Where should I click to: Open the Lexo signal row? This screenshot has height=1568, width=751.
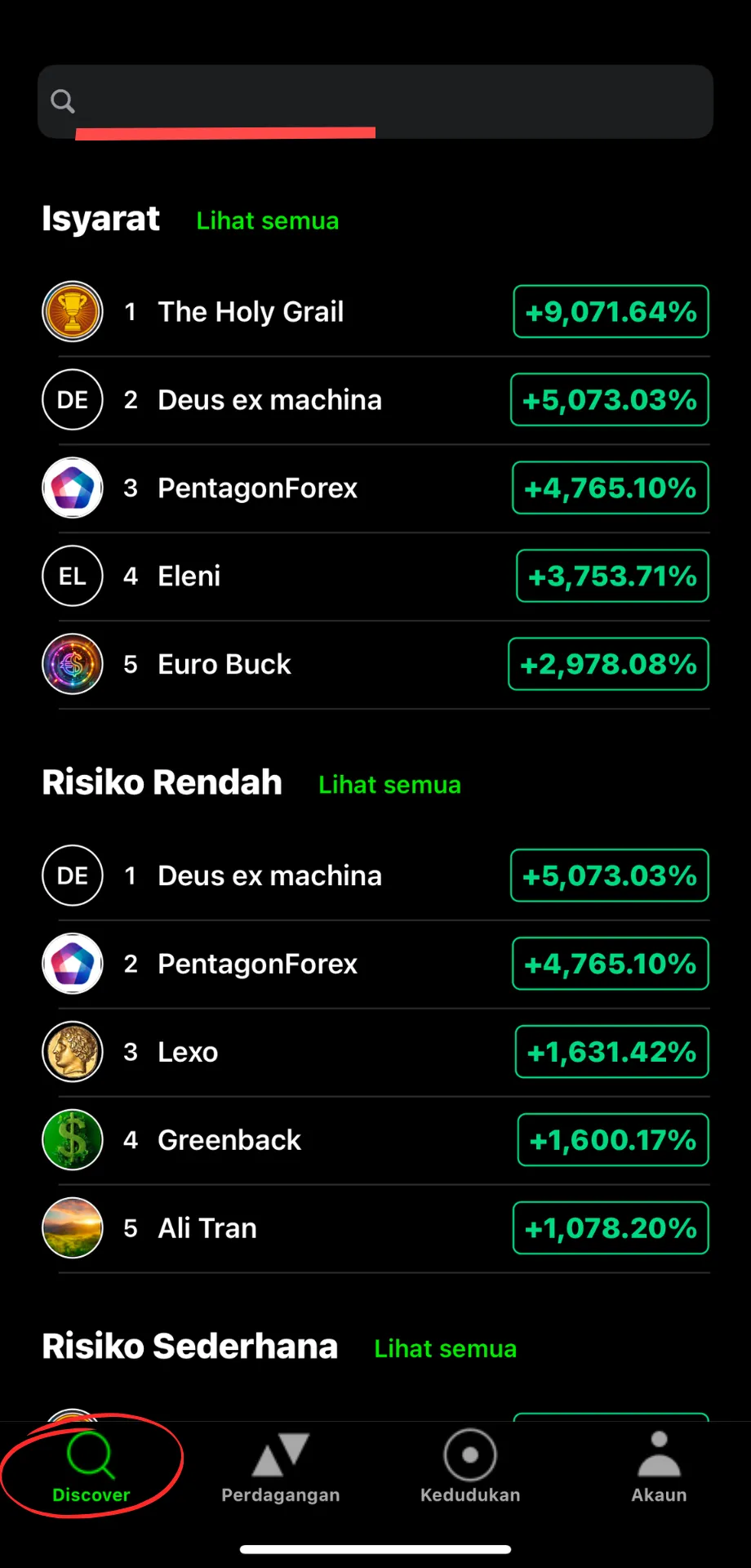point(375,1053)
